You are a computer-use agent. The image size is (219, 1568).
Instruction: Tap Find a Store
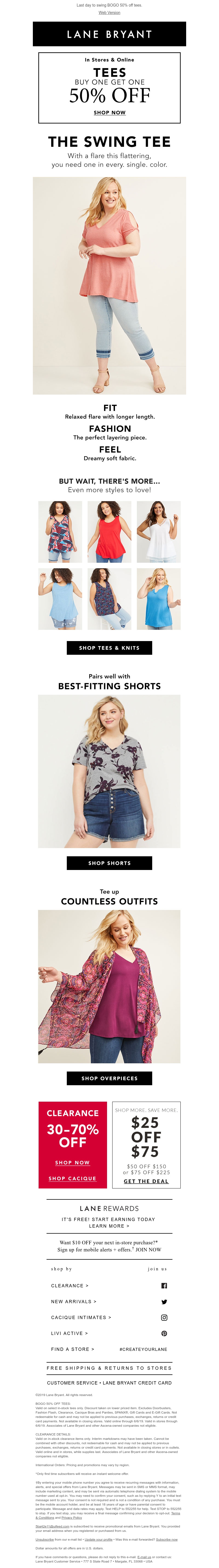72,1349
